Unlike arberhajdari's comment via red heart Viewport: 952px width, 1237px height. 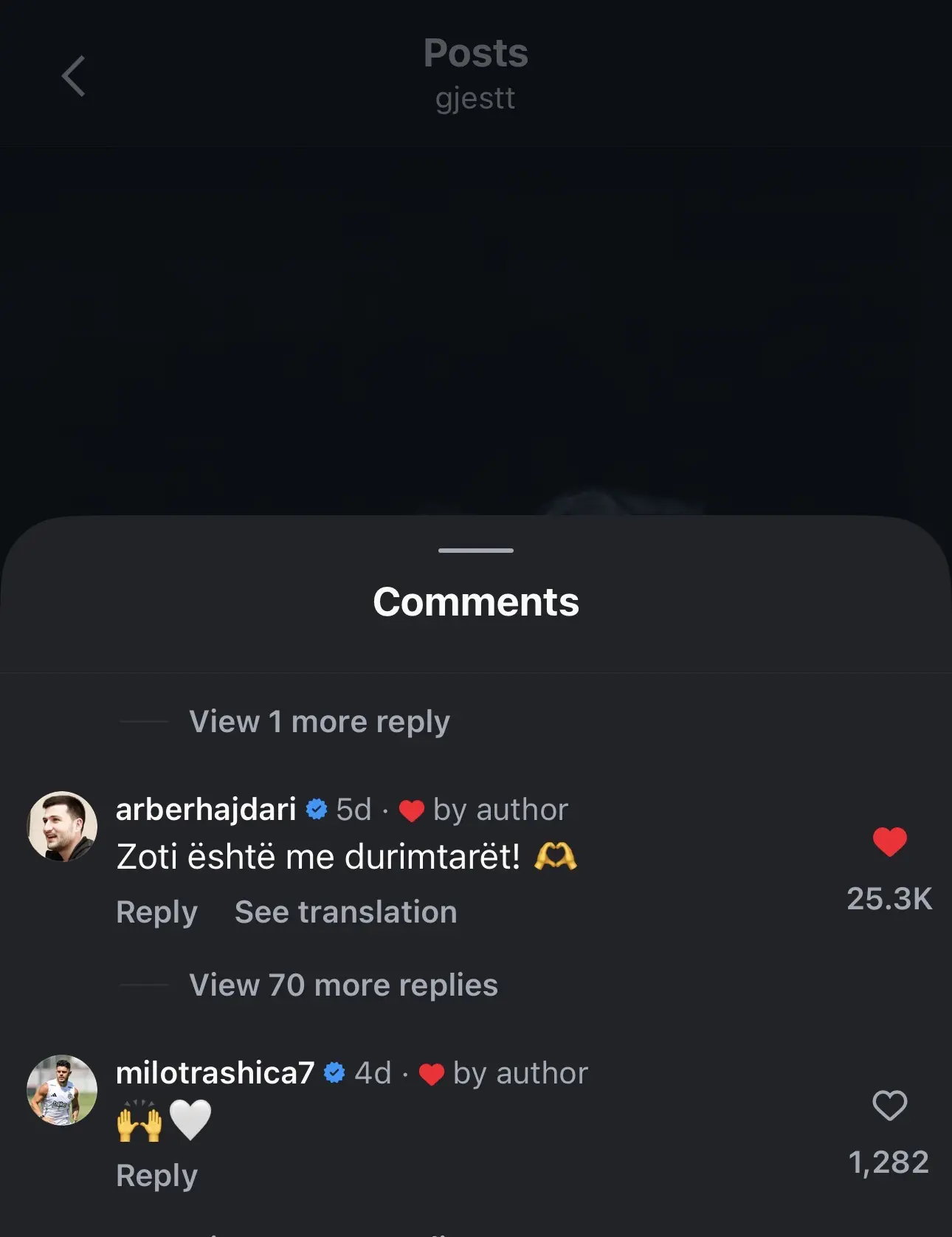tap(889, 841)
